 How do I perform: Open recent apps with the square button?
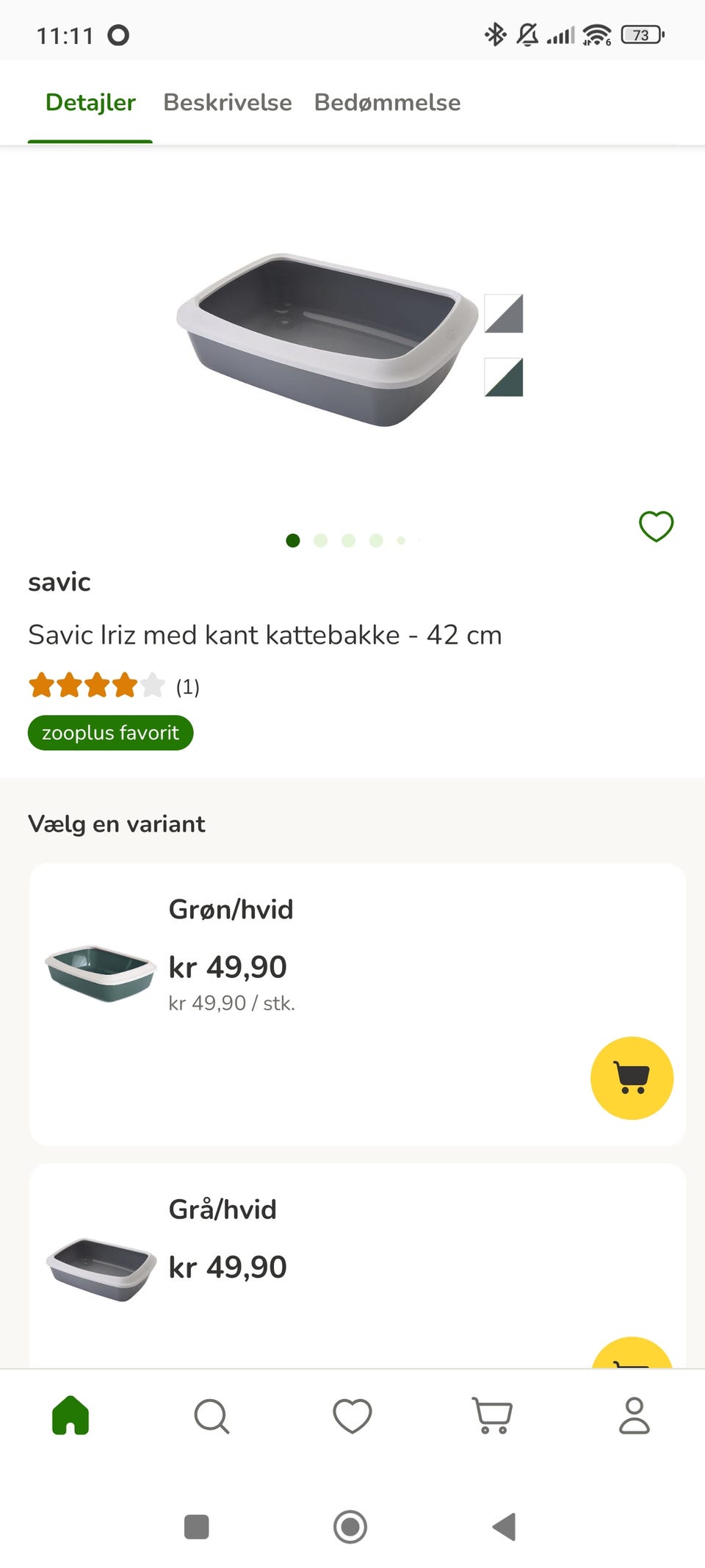tap(196, 1527)
